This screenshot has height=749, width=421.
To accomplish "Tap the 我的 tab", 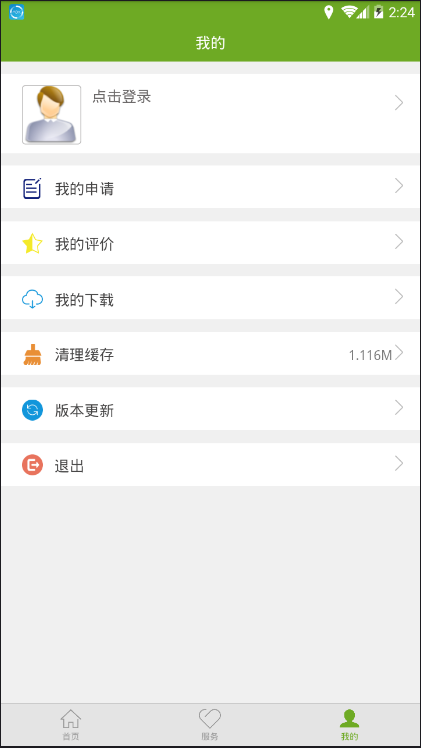I will tap(350, 725).
